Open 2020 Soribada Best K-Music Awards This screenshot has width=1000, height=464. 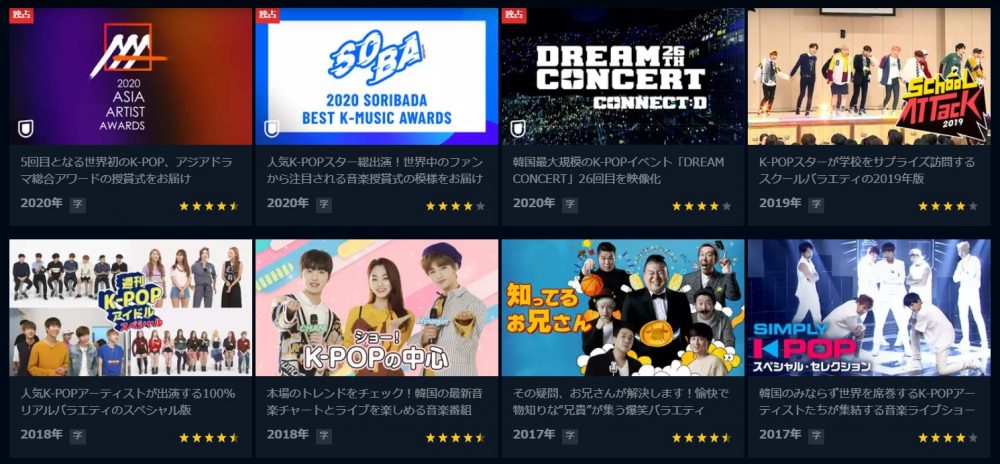tap(376, 77)
